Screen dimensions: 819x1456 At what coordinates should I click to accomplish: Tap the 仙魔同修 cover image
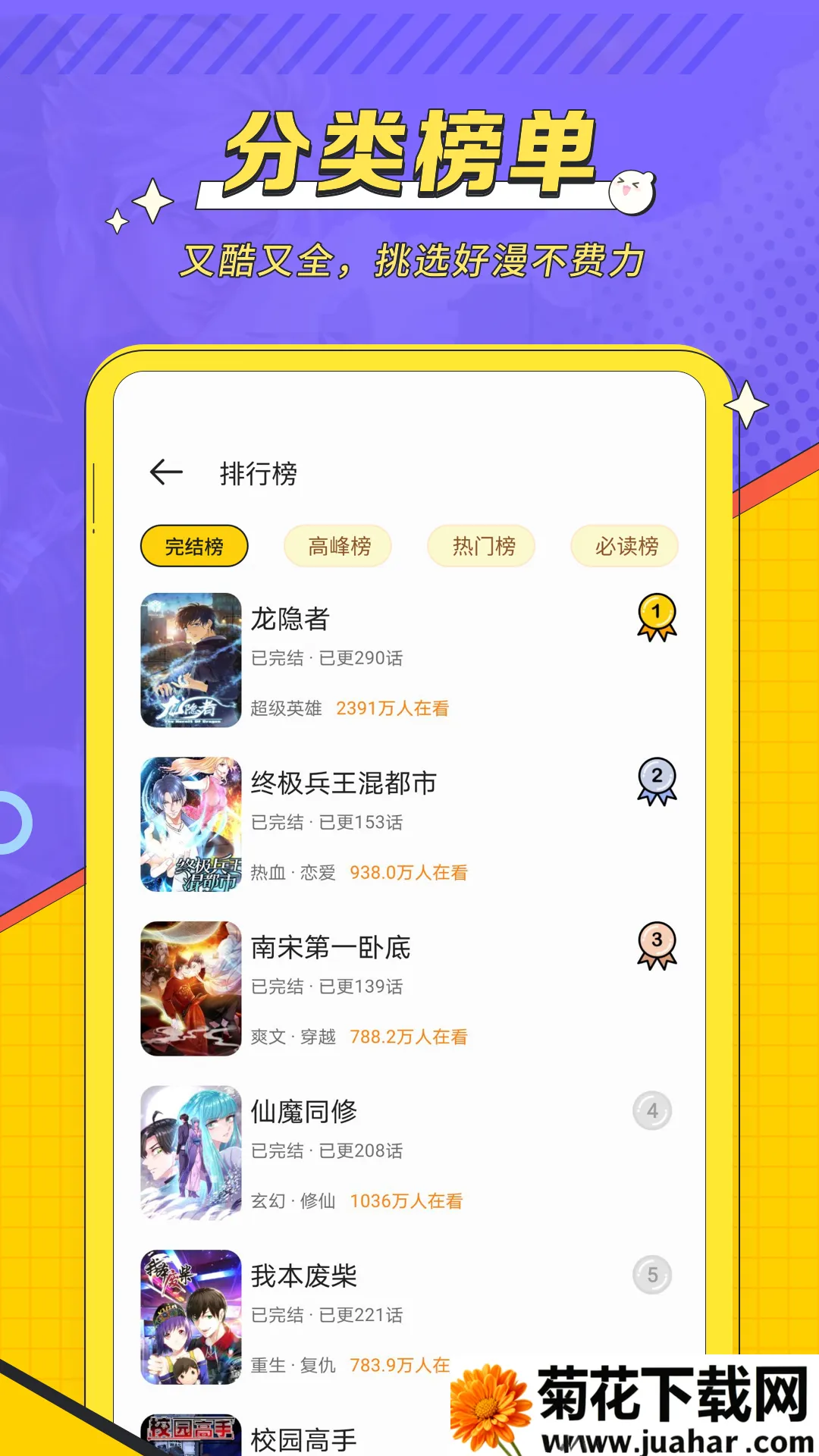click(x=190, y=1153)
